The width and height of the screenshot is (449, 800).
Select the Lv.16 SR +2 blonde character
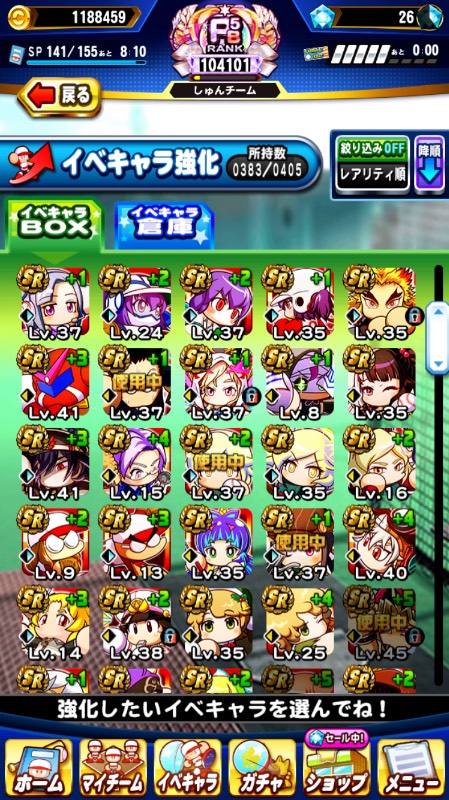tap(381, 463)
